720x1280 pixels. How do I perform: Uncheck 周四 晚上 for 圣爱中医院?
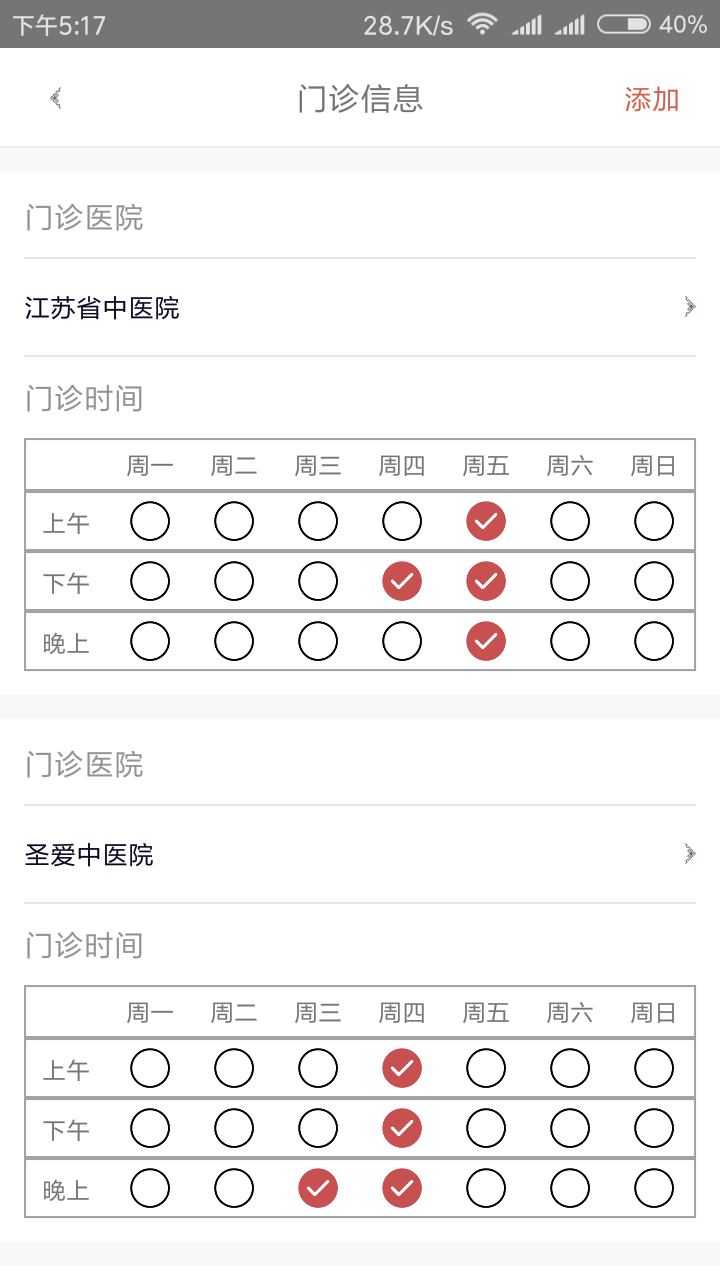pos(401,1188)
